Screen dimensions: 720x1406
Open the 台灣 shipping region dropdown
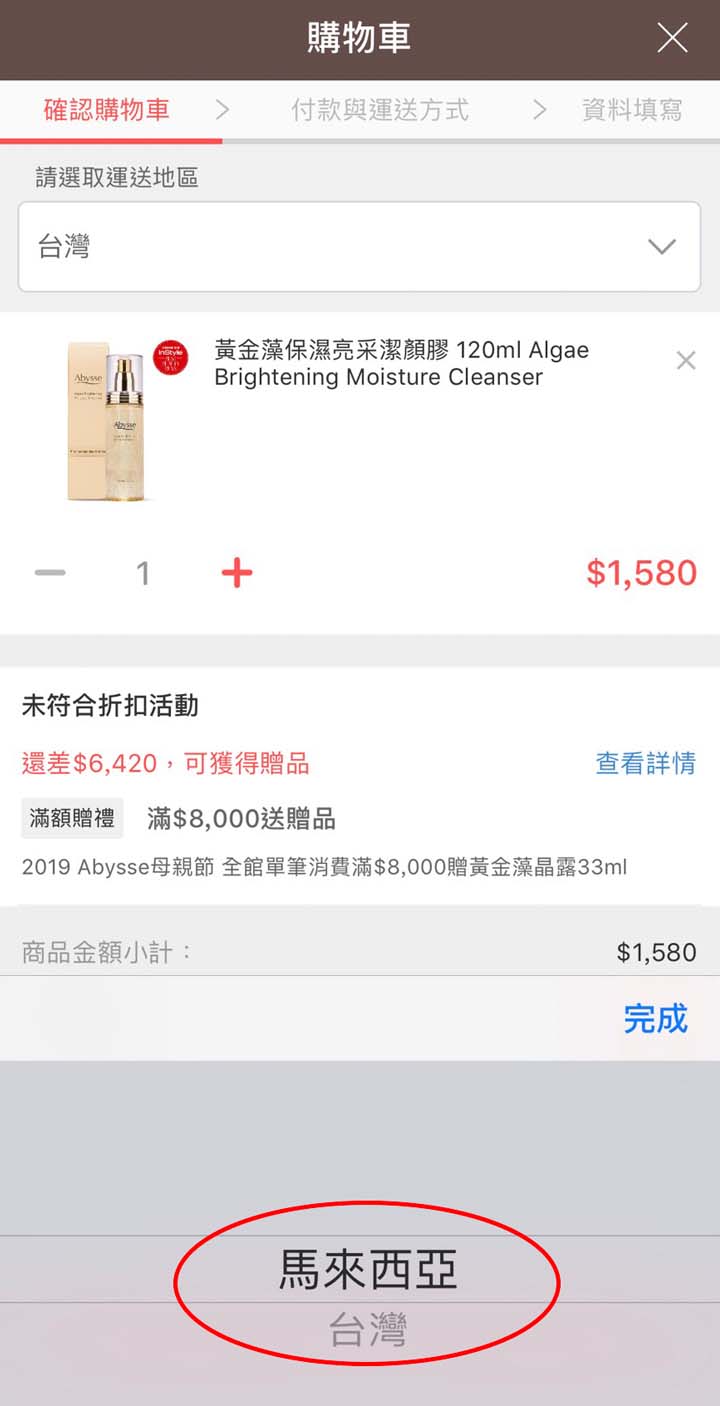[x=359, y=247]
